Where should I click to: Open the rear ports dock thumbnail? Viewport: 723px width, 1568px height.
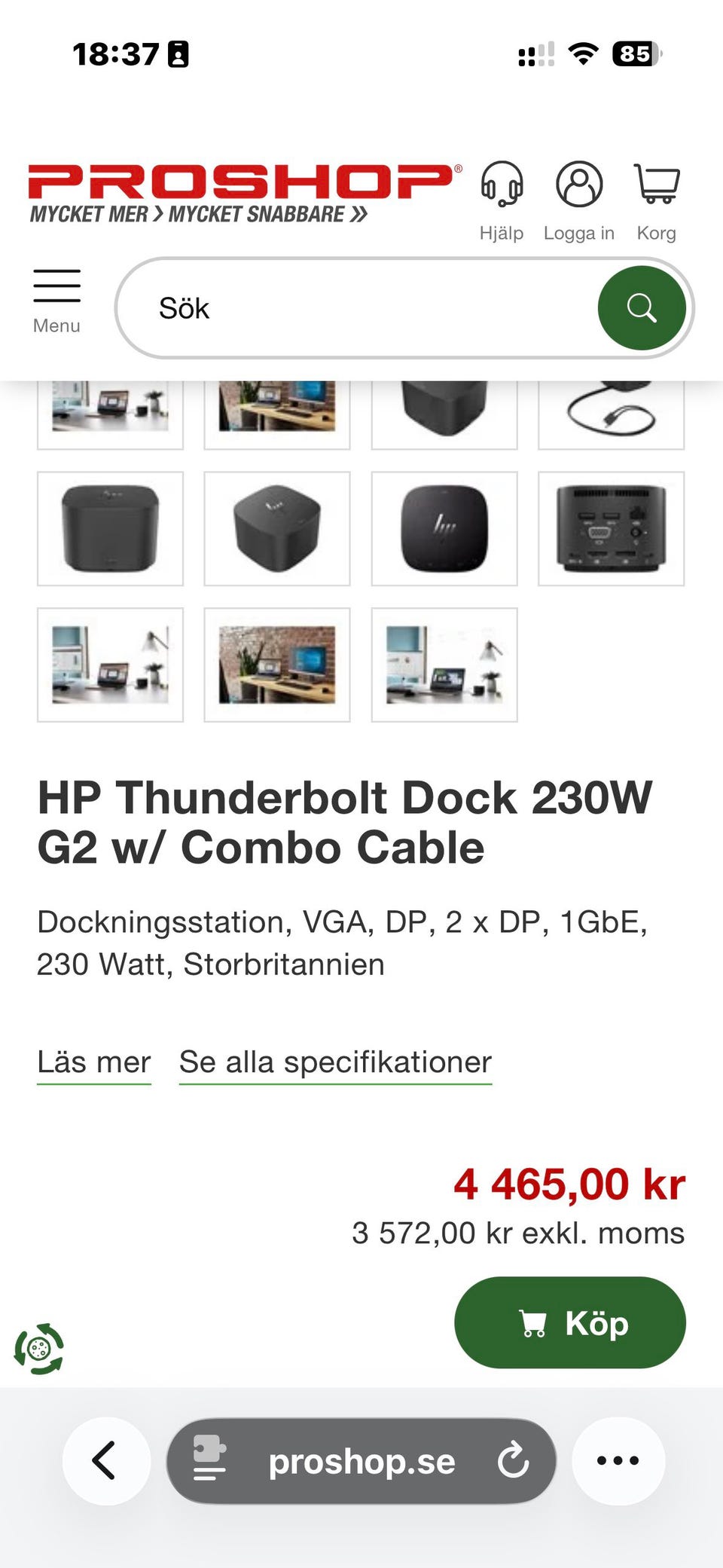point(611,527)
